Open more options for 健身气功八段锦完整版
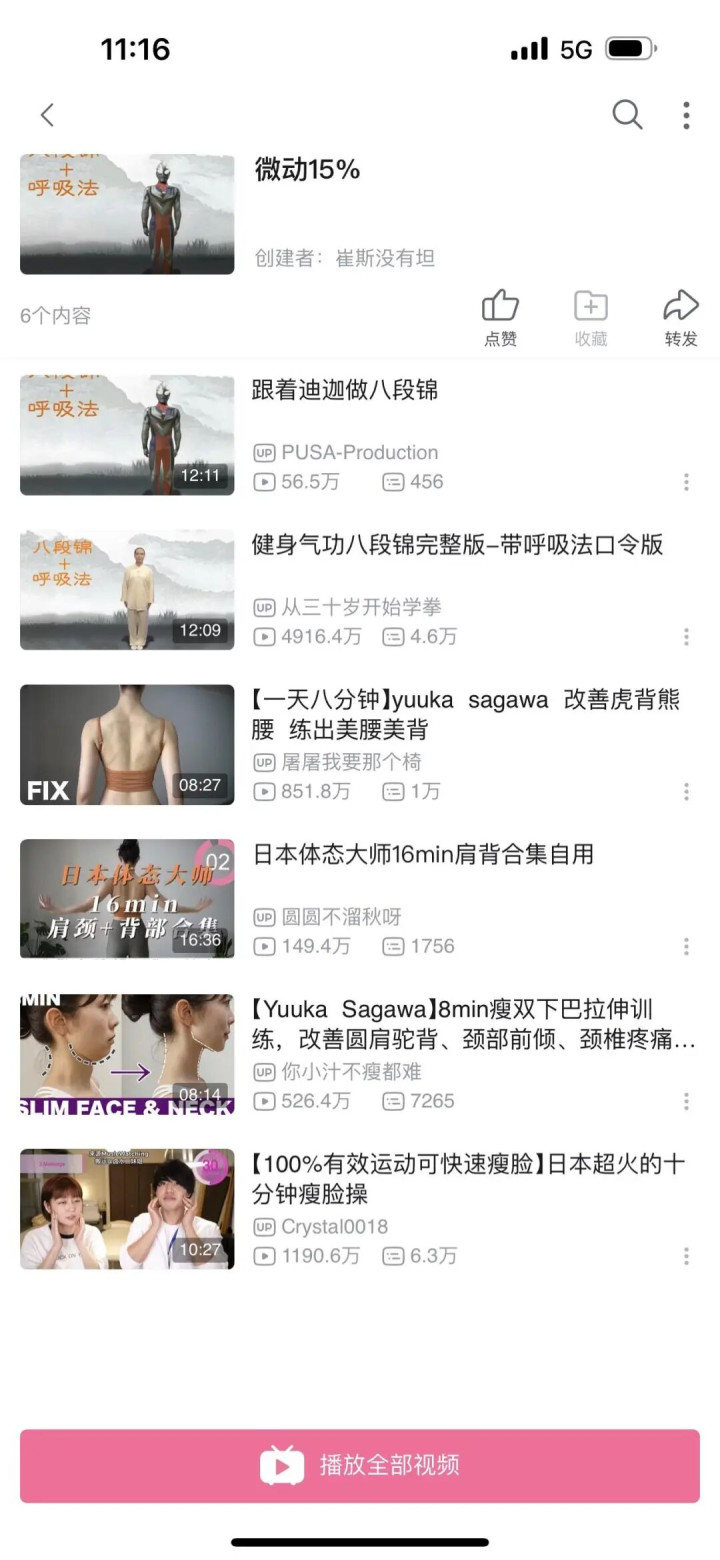This screenshot has height=1560, width=720. pos(686,637)
